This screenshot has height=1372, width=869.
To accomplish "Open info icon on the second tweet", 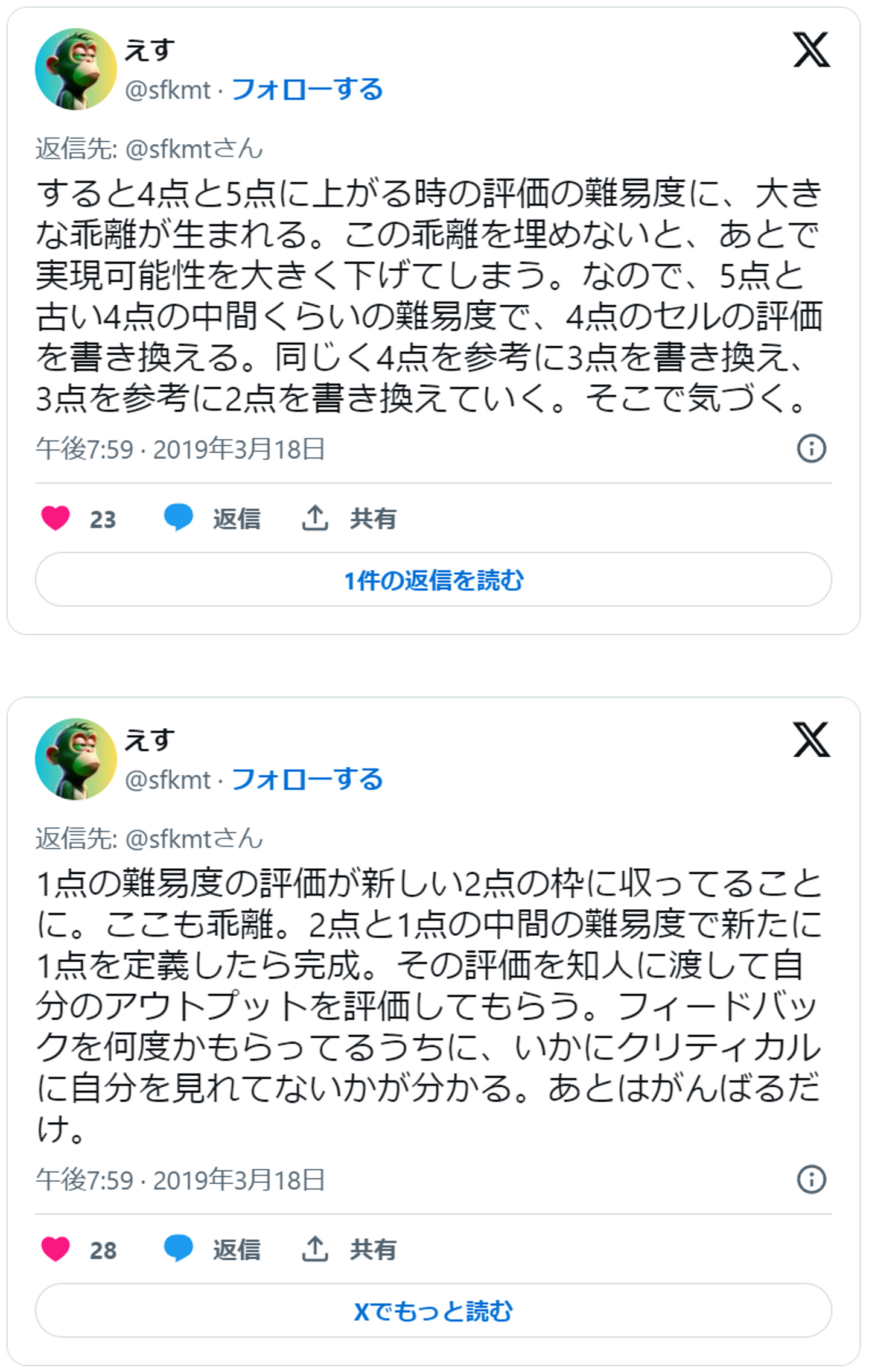I will point(811,1179).
